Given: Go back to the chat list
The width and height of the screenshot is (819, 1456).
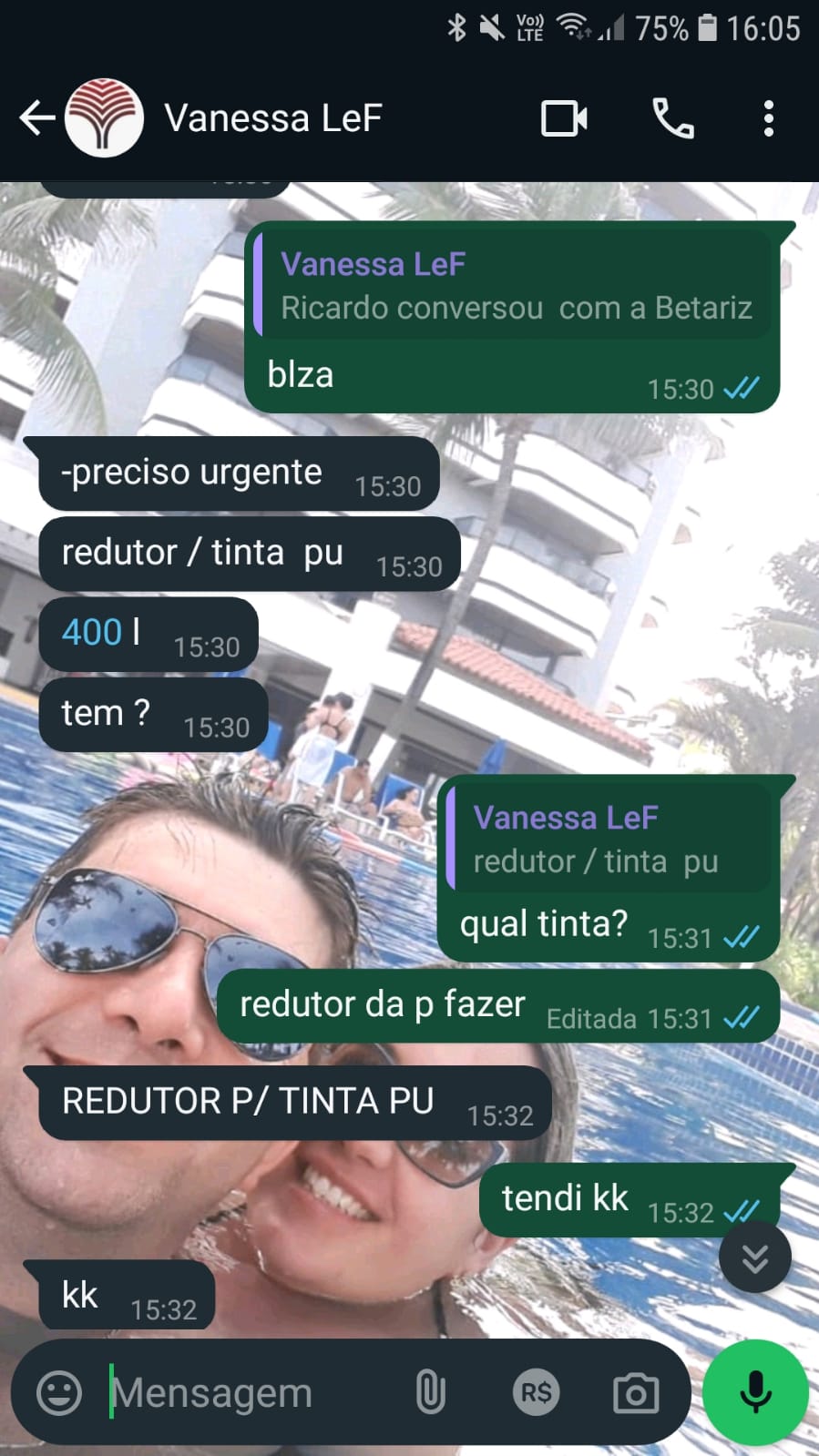Looking at the screenshot, I should pyautogui.click(x=36, y=118).
